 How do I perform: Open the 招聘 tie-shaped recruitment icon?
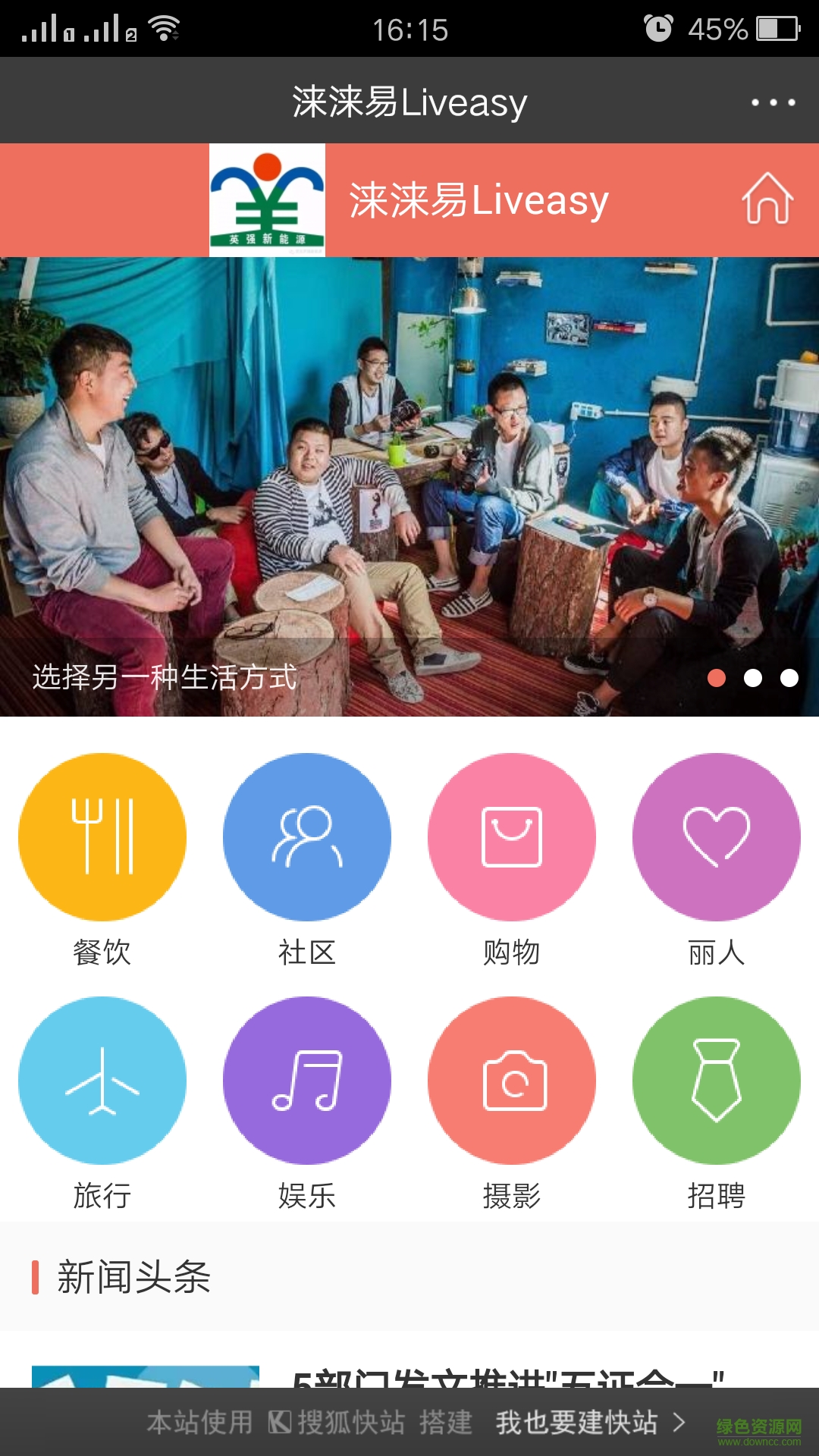714,1083
